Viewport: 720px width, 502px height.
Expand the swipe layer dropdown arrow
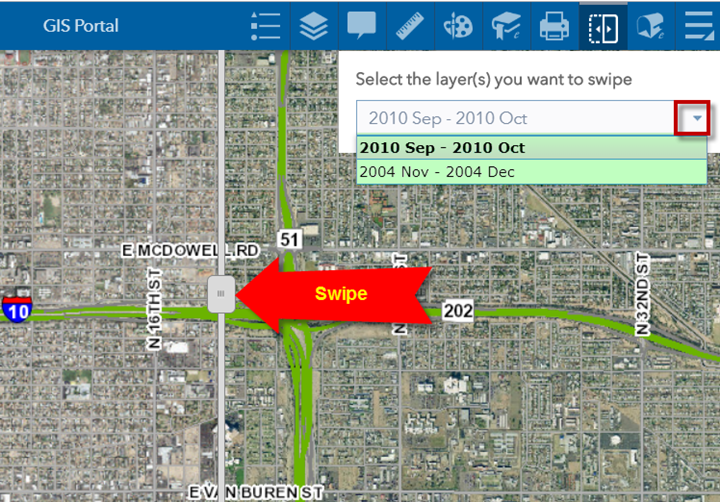(x=693, y=119)
